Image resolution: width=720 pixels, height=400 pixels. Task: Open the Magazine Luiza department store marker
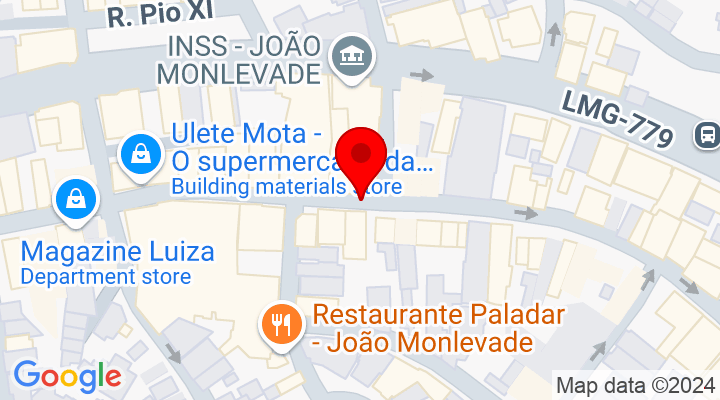click(76, 198)
